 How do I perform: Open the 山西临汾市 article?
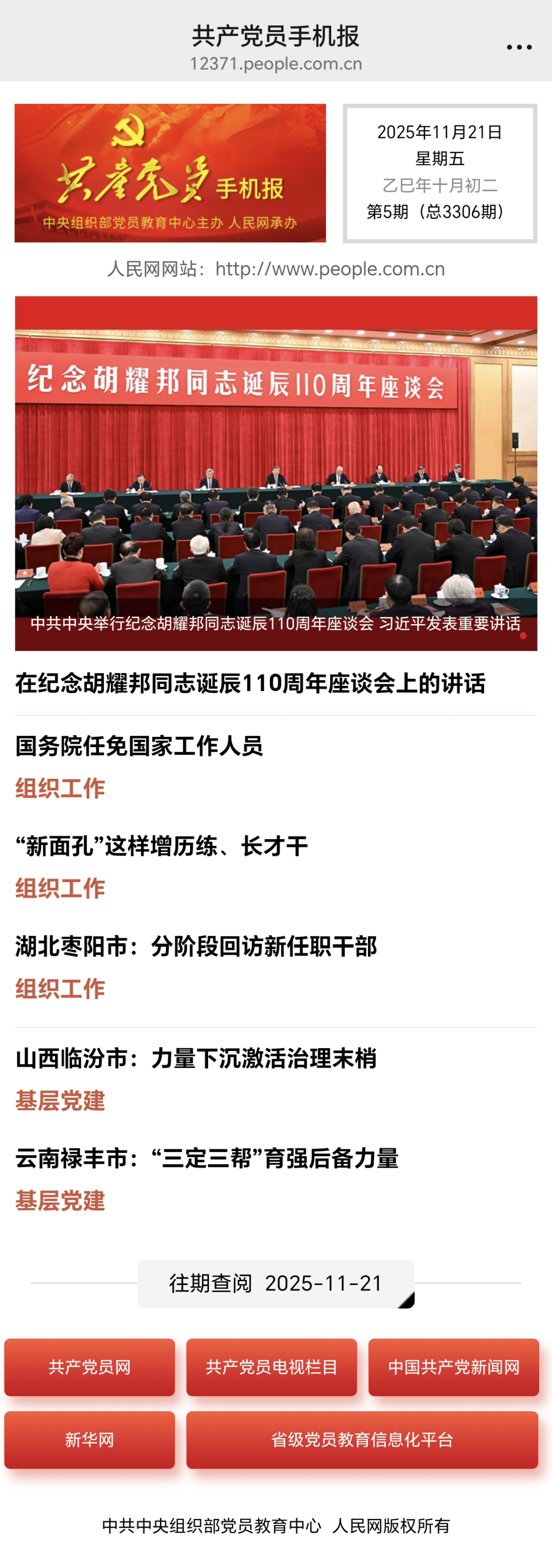(x=197, y=1057)
